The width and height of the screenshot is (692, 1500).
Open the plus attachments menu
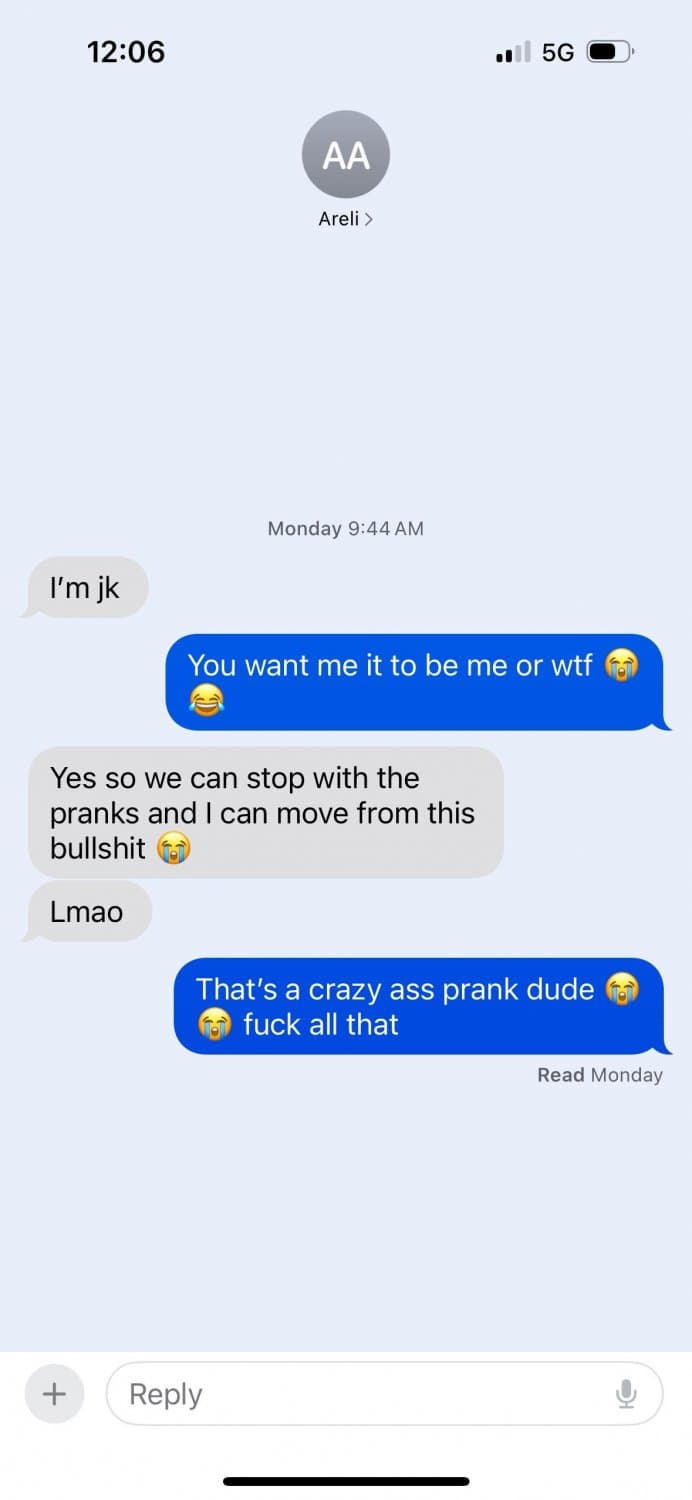(x=54, y=1393)
